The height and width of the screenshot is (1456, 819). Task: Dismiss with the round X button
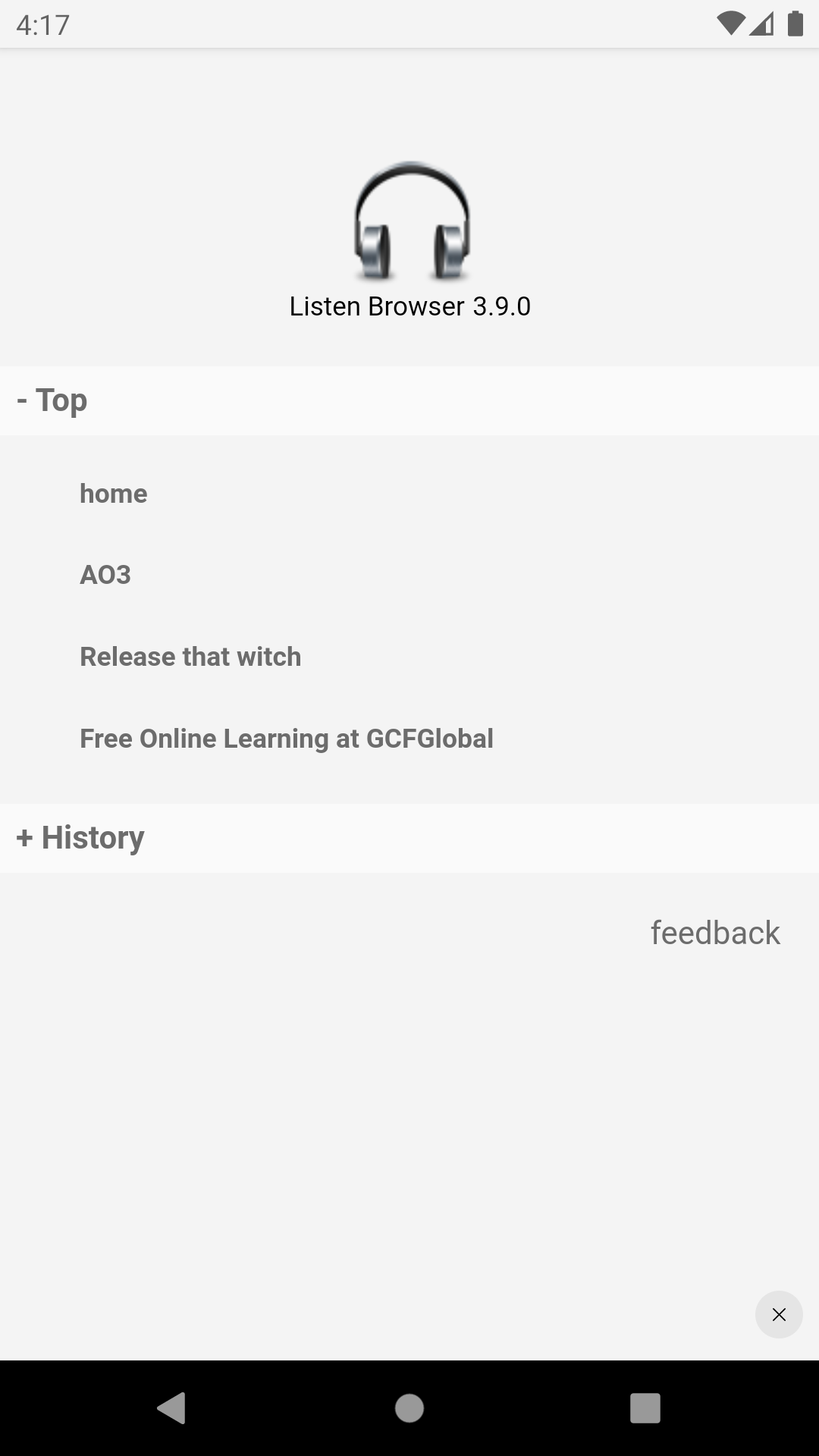(779, 1314)
